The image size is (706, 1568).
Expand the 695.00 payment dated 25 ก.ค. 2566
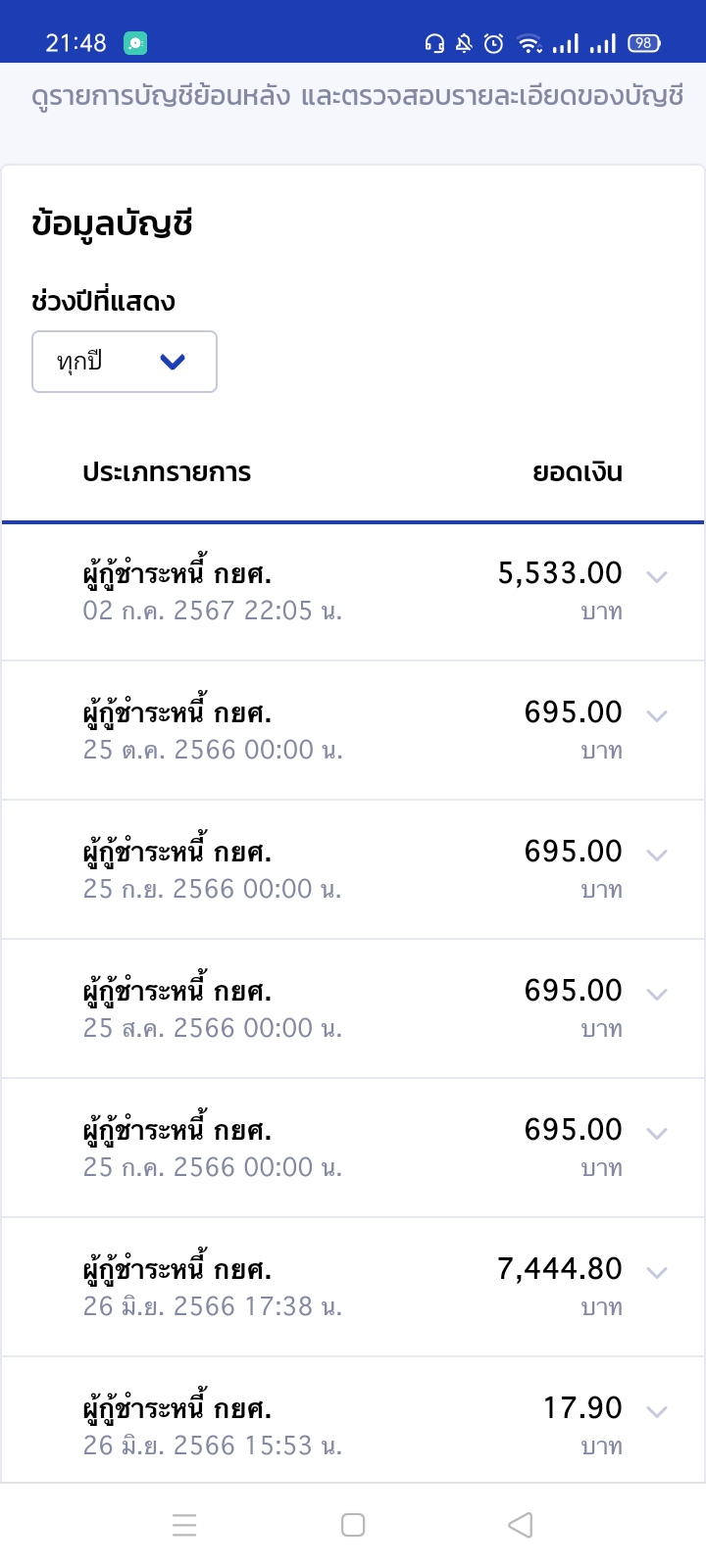pyautogui.click(x=657, y=1133)
